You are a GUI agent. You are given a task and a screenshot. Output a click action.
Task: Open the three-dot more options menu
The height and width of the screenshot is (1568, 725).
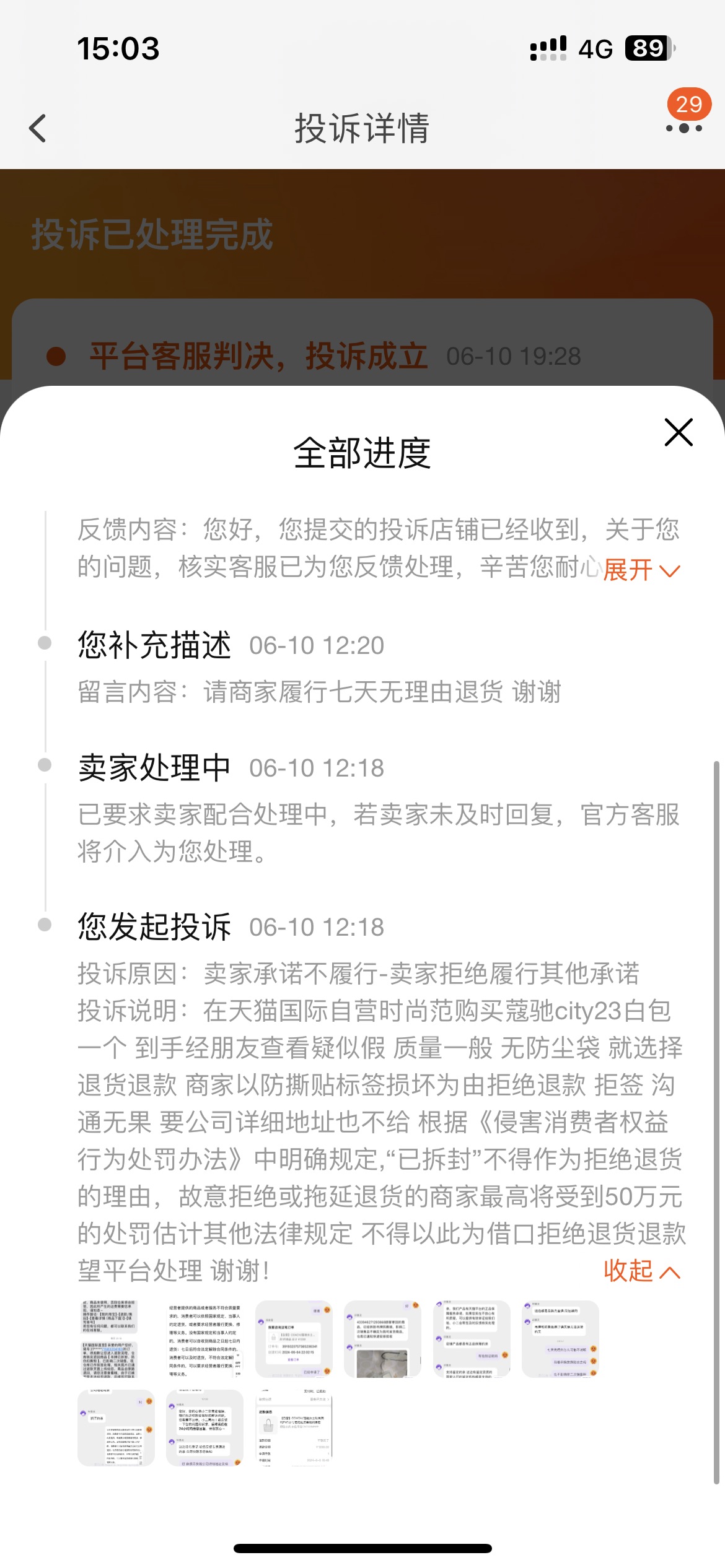(x=683, y=128)
